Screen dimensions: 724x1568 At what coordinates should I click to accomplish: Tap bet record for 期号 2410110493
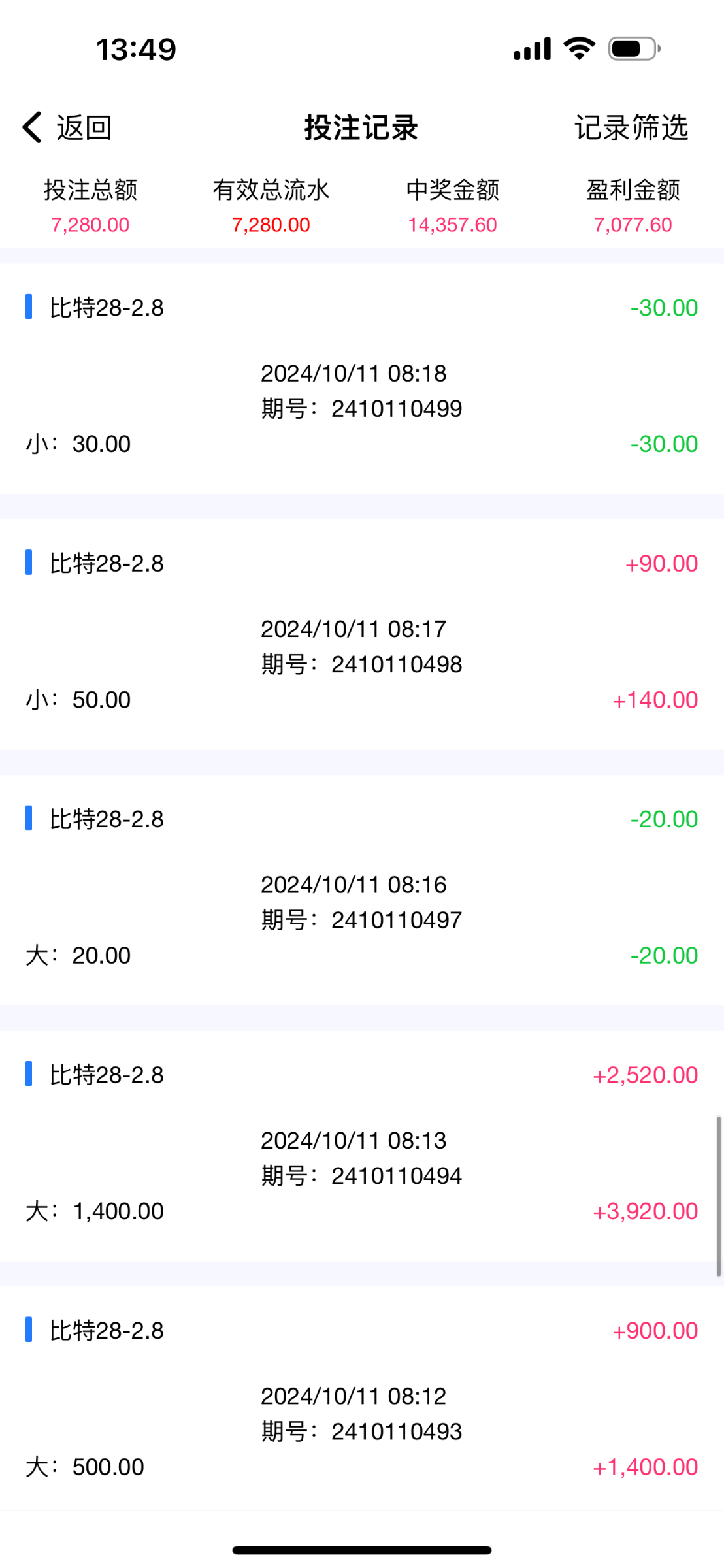pyautogui.click(x=362, y=1398)
